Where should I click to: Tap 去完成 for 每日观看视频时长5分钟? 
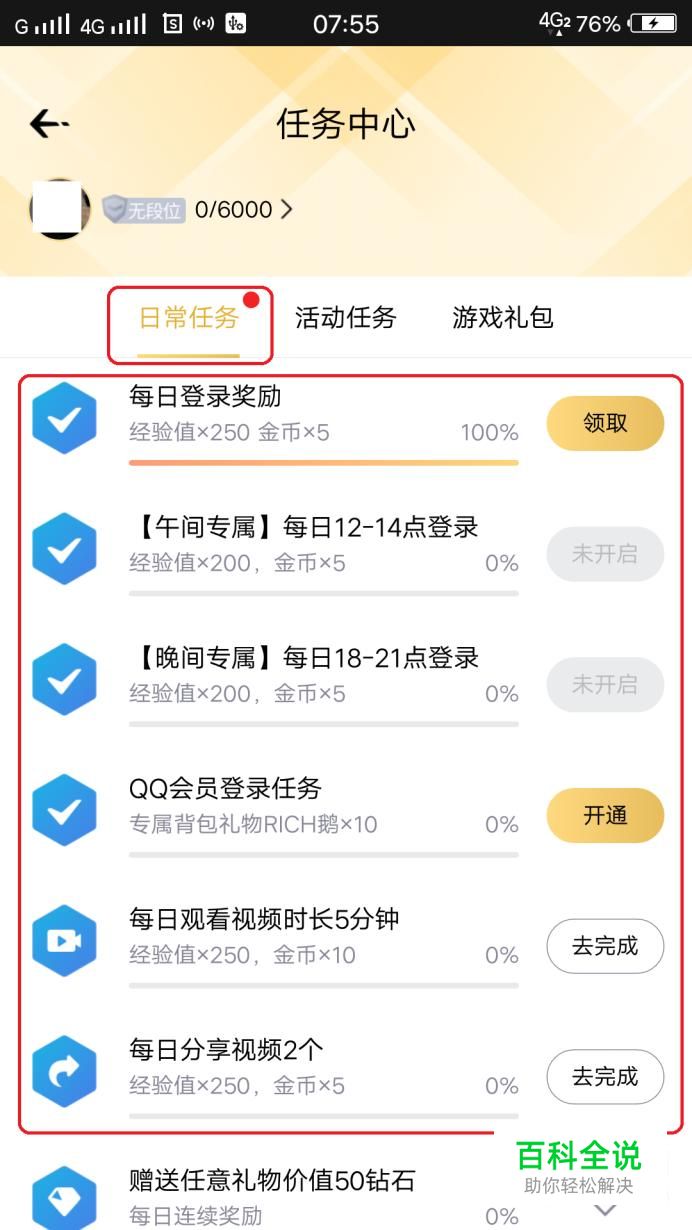[x=605, y=946]
